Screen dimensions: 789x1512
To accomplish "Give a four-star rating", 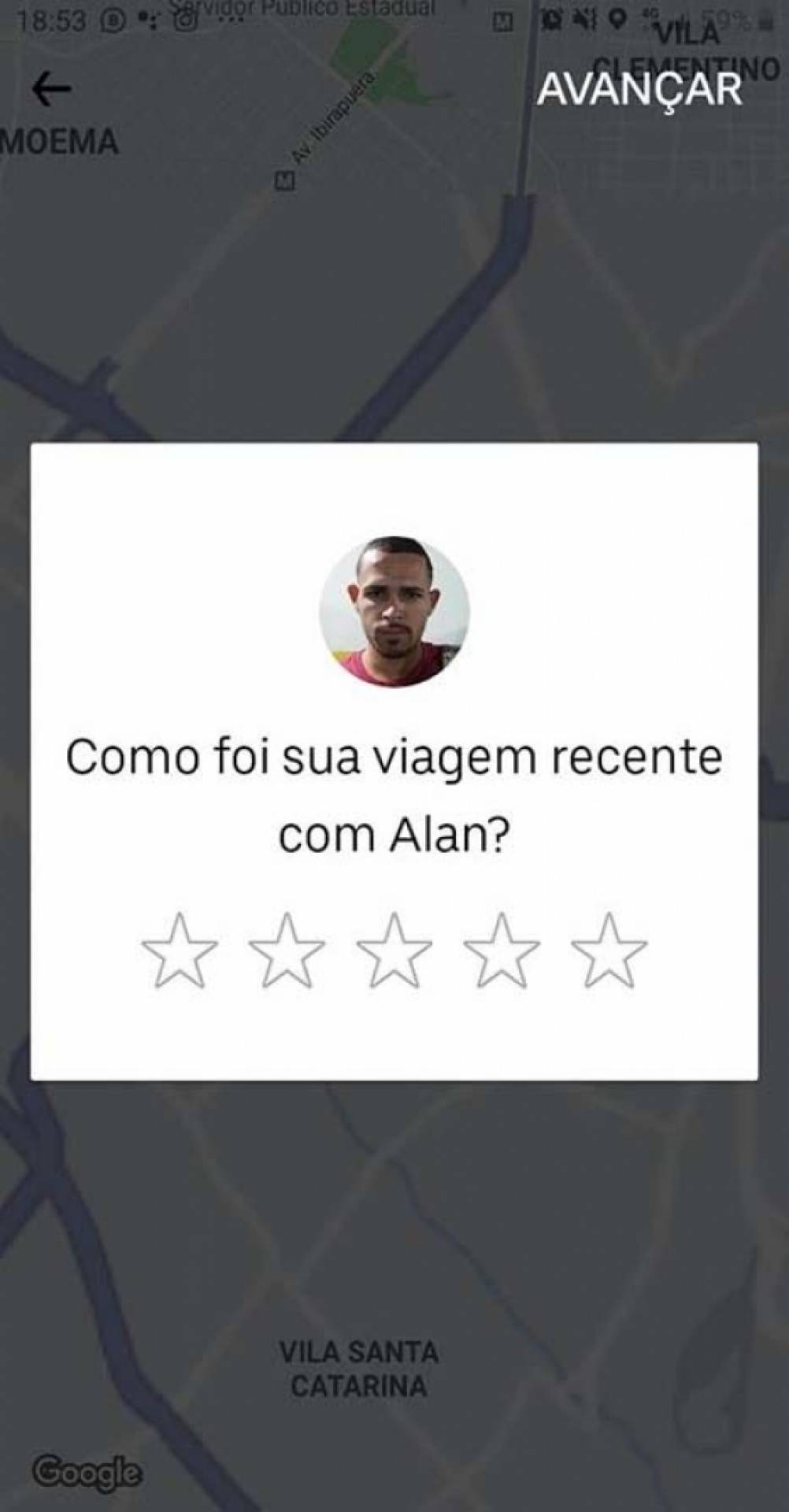I will coord(500,949).
